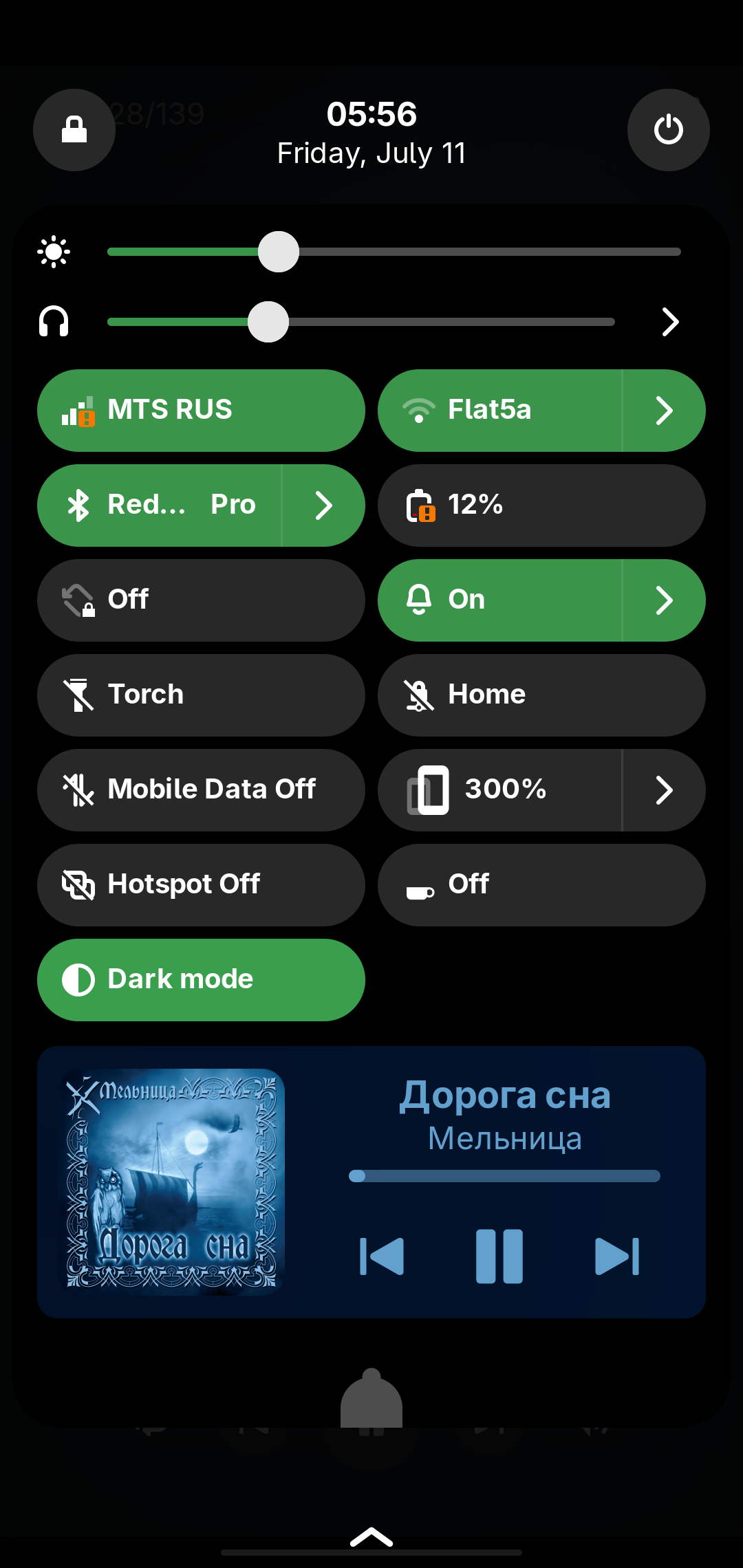Go back to the previous track
The height and width of the screenshot is (1568, 743).
pos(382,1256)
